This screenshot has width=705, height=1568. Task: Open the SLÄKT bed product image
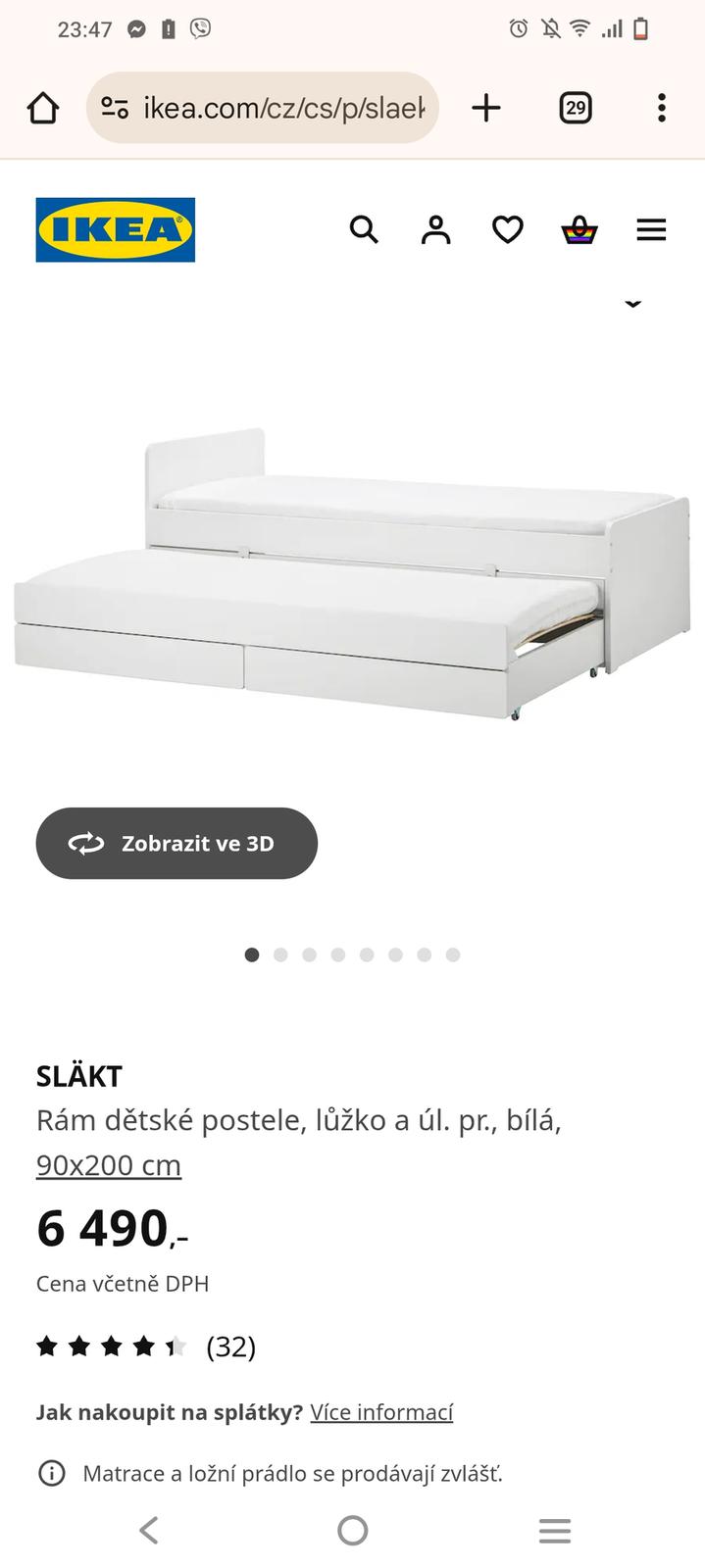353,573
